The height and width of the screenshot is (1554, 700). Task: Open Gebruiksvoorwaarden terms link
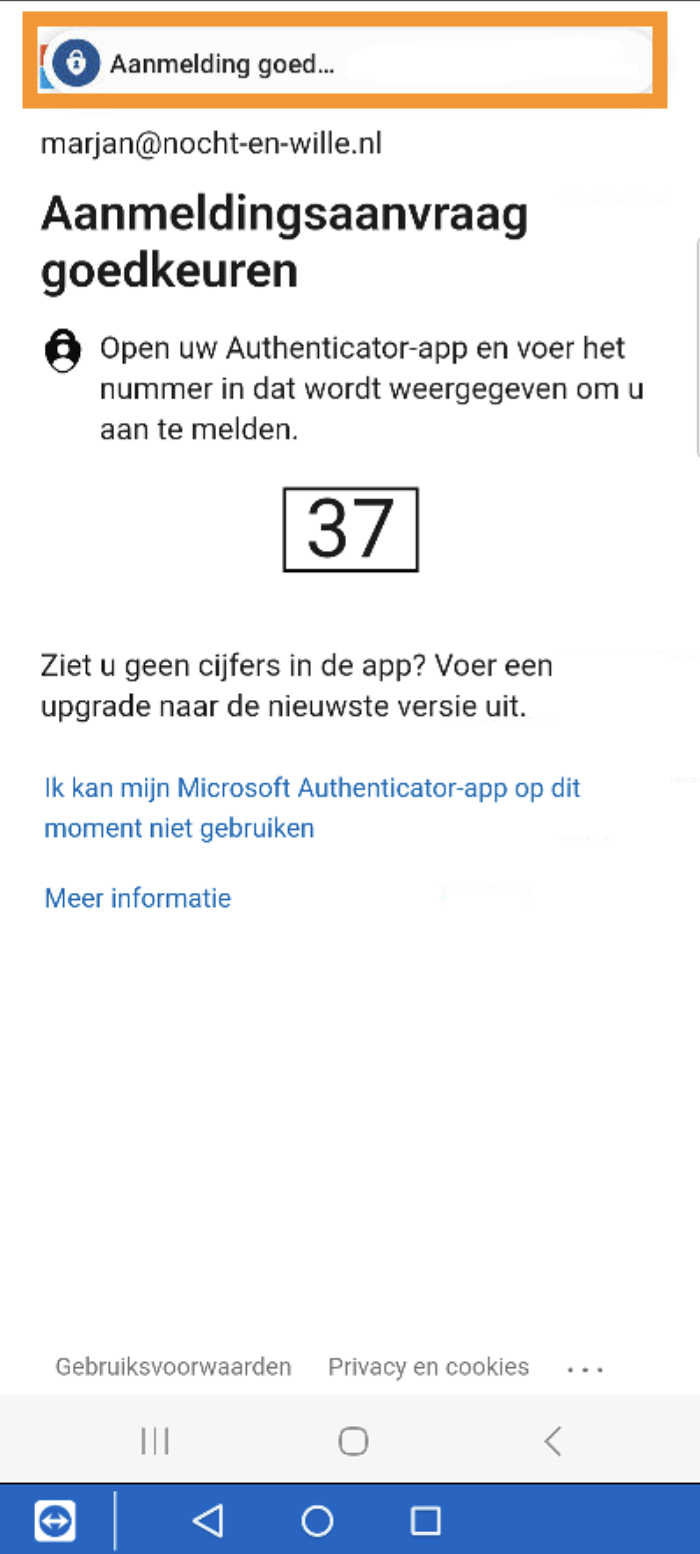point(173,1366)
